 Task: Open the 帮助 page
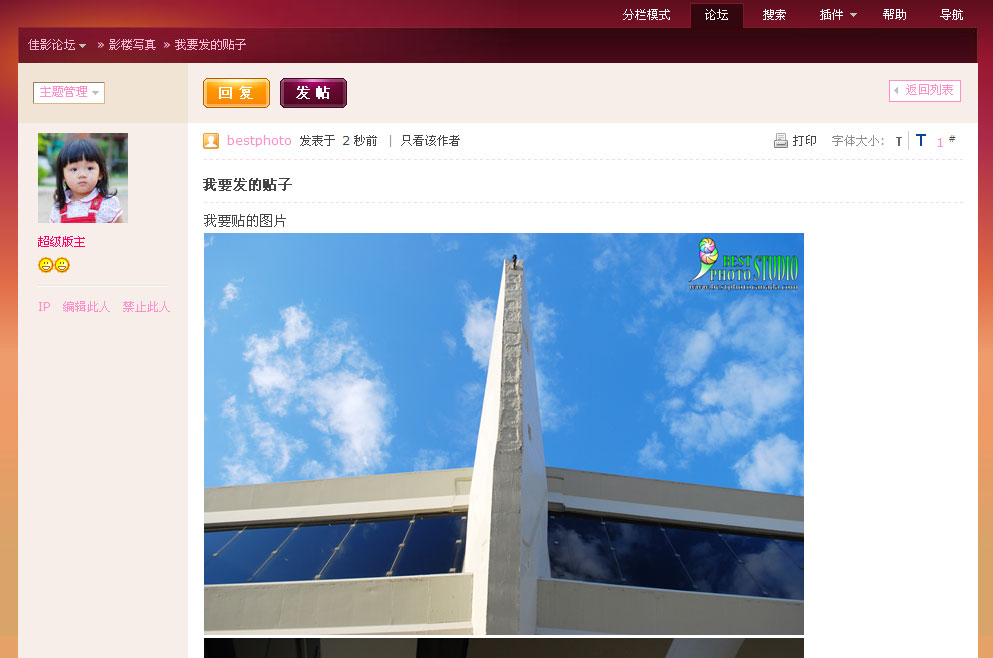pos(894,15)
